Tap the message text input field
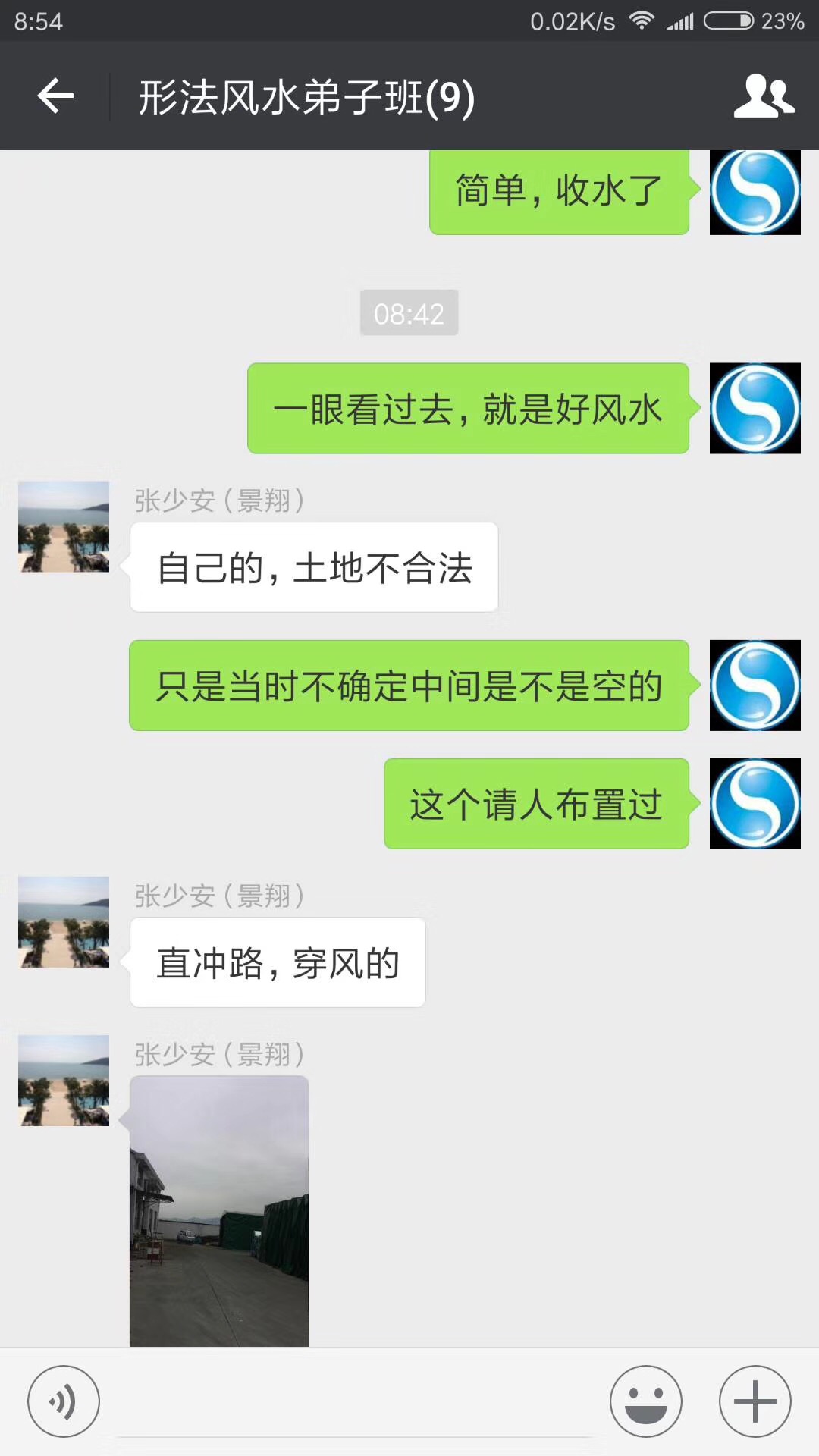 pos(354,1403)
